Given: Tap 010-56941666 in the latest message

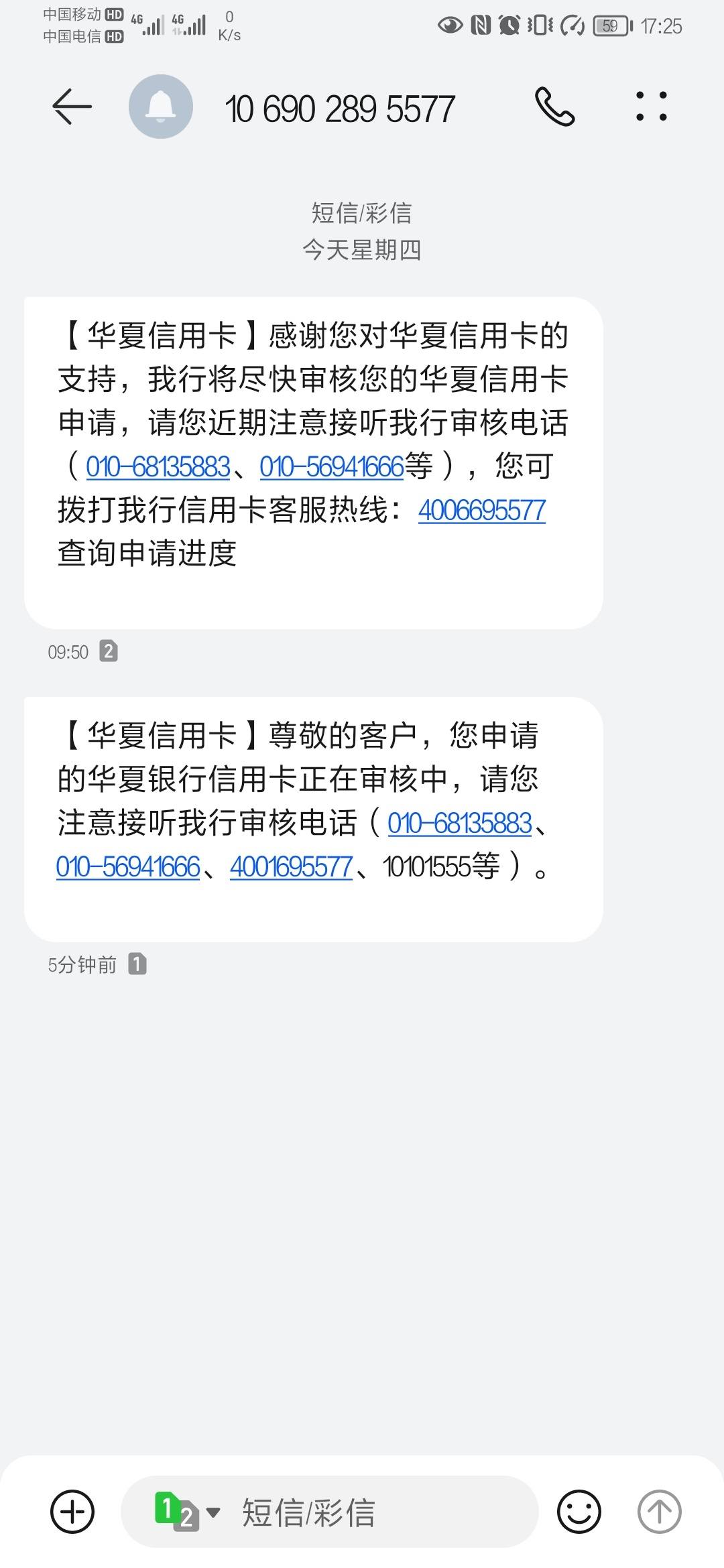Looking at the screenshot, I should tap(128, 867).
